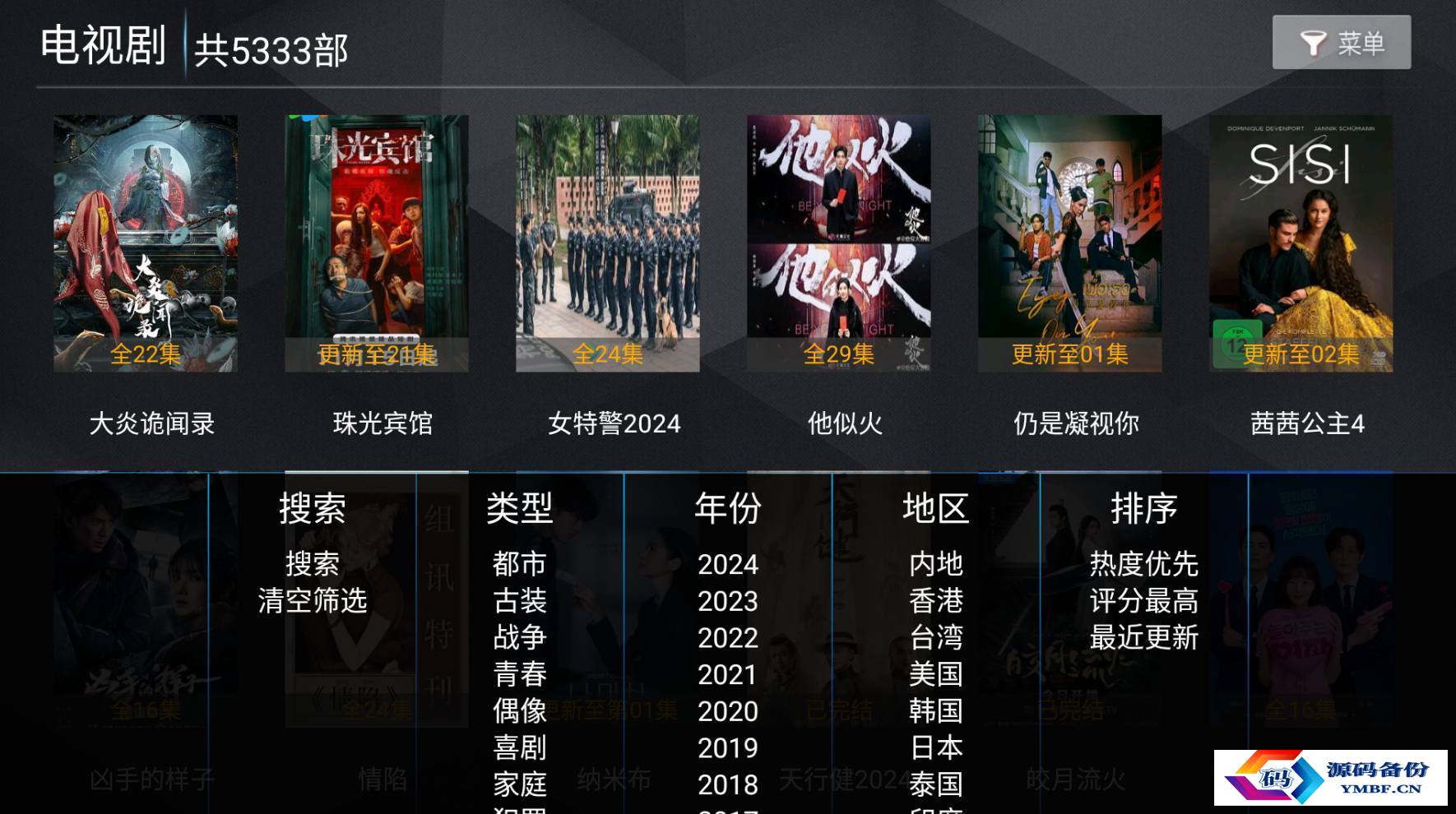Viewport: 1456px width, 814px height.
Task: Sort by 评分最高
Action: coord(1143,601)
